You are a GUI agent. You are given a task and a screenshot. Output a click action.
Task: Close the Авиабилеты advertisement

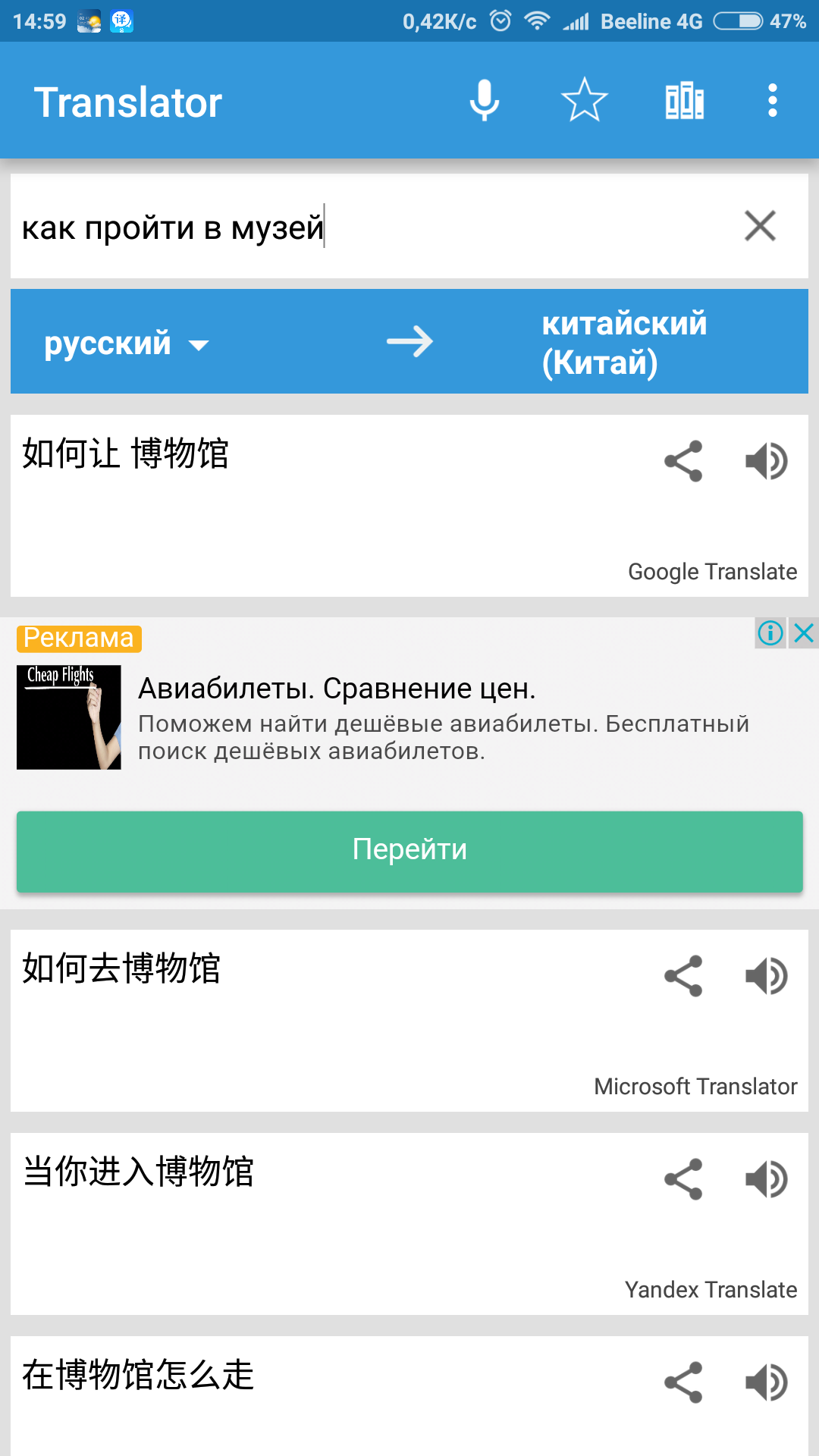[804, 632]
